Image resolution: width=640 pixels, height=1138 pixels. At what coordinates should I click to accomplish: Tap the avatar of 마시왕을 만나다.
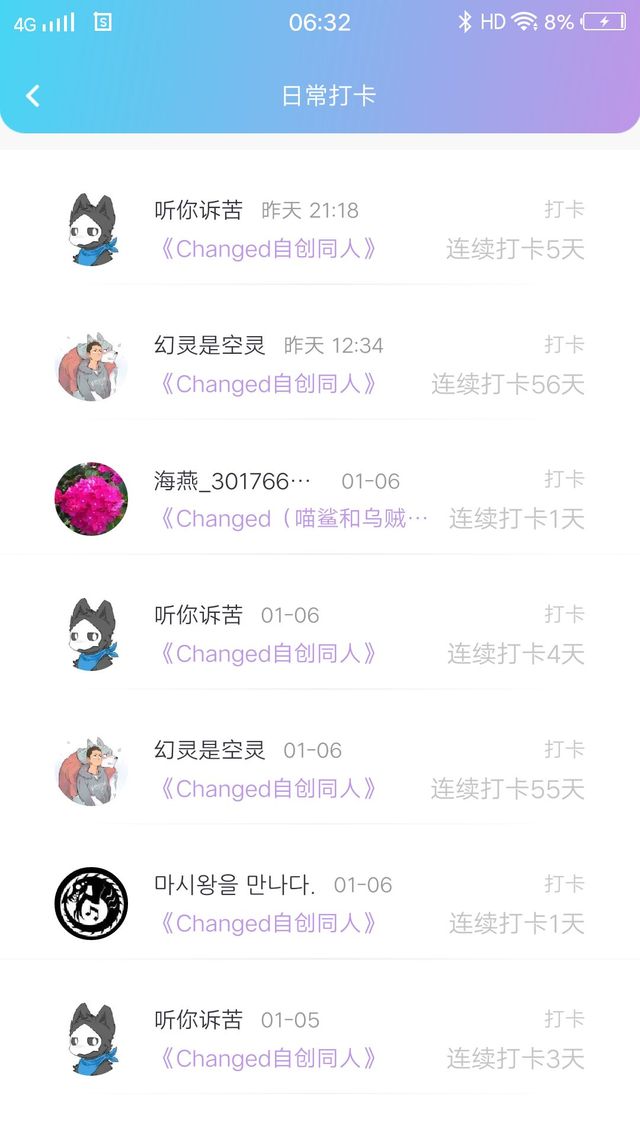(x=91, y=904)
